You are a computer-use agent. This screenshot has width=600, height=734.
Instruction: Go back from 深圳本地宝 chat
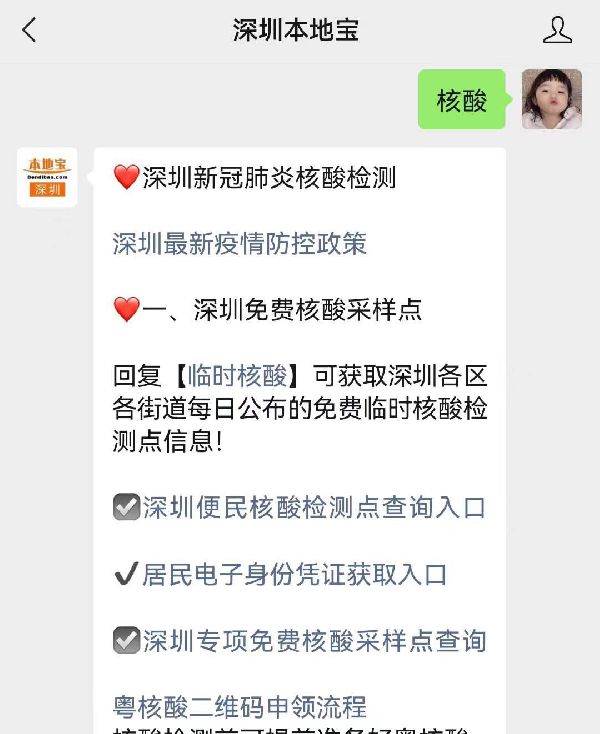[29, 30]
